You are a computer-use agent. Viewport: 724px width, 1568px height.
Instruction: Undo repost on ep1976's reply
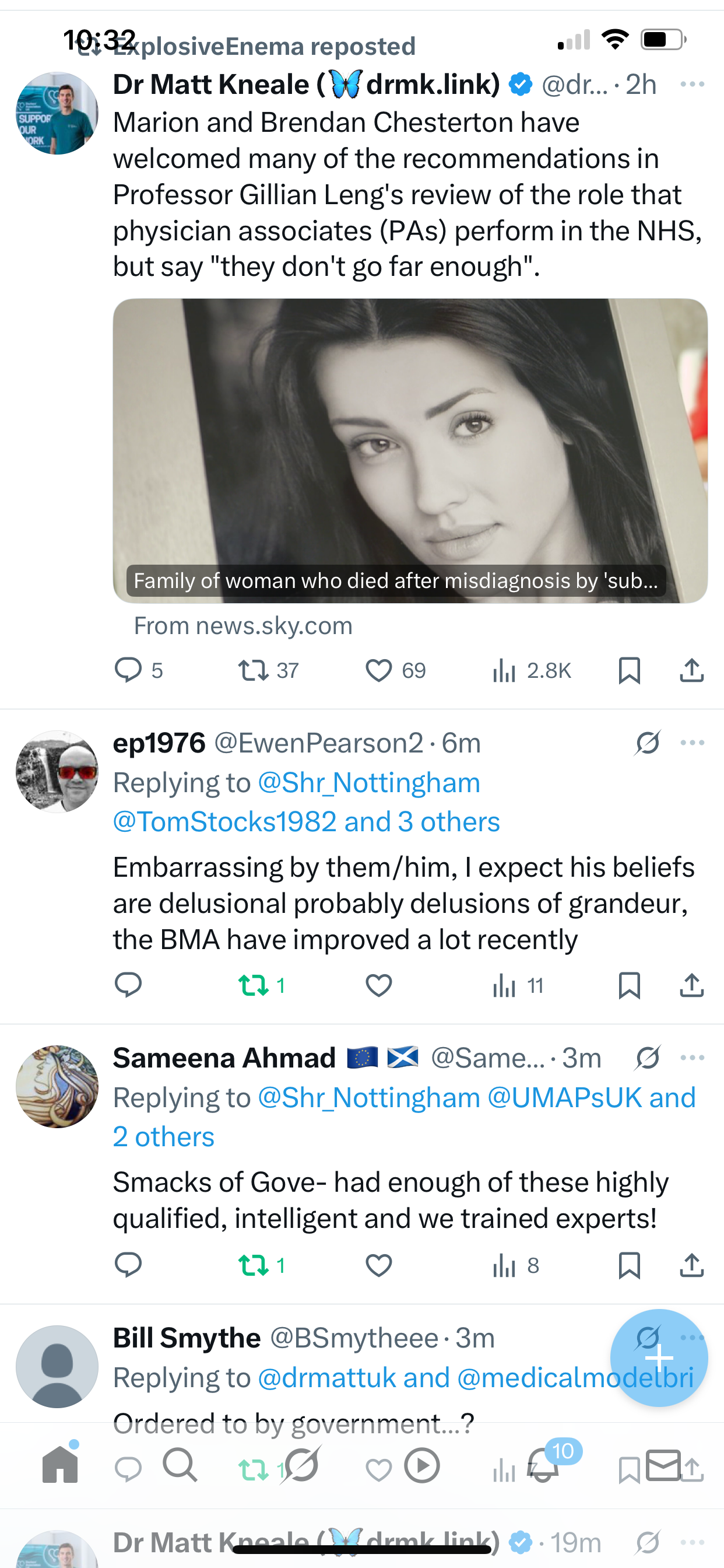(x=253, y=985)
